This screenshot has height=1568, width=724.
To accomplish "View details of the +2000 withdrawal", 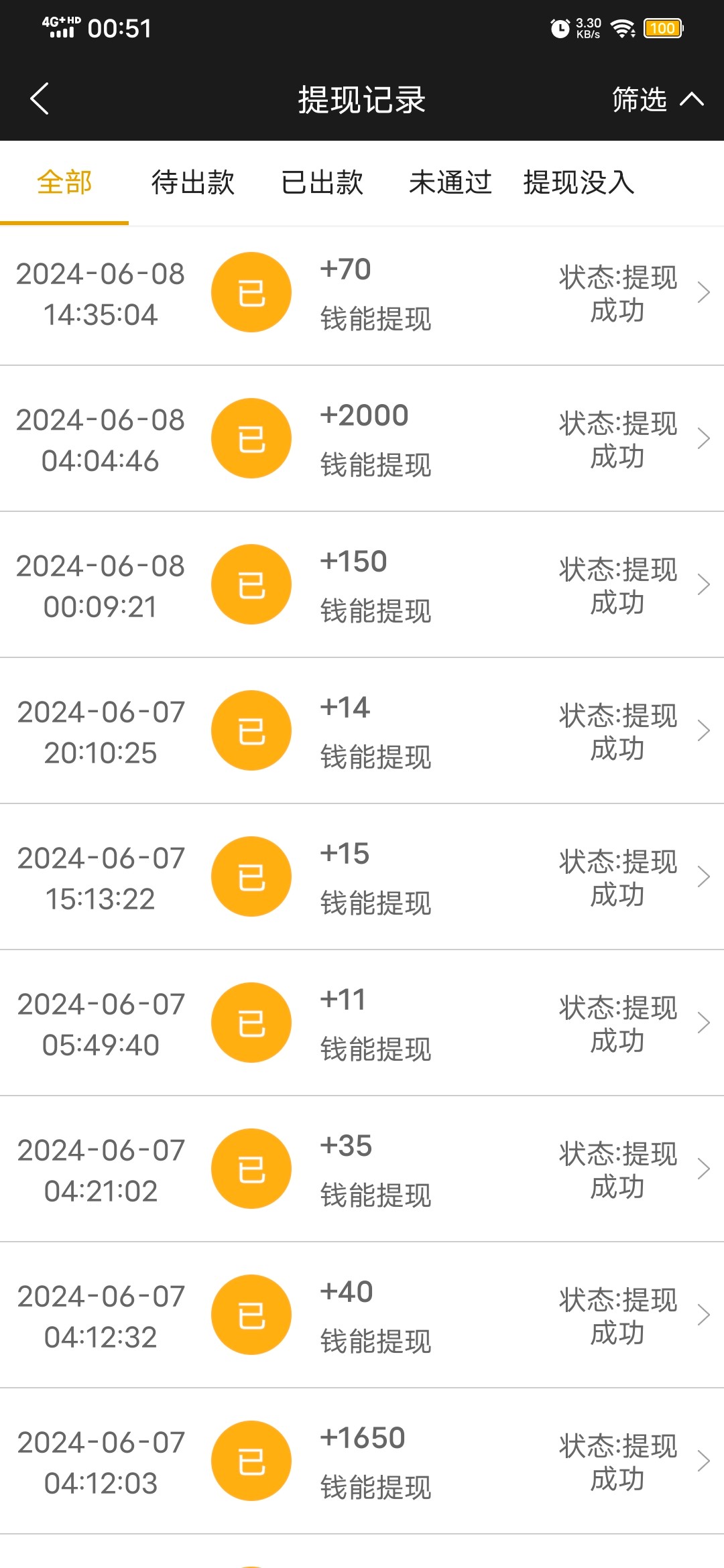I will (x=362, y=440).
